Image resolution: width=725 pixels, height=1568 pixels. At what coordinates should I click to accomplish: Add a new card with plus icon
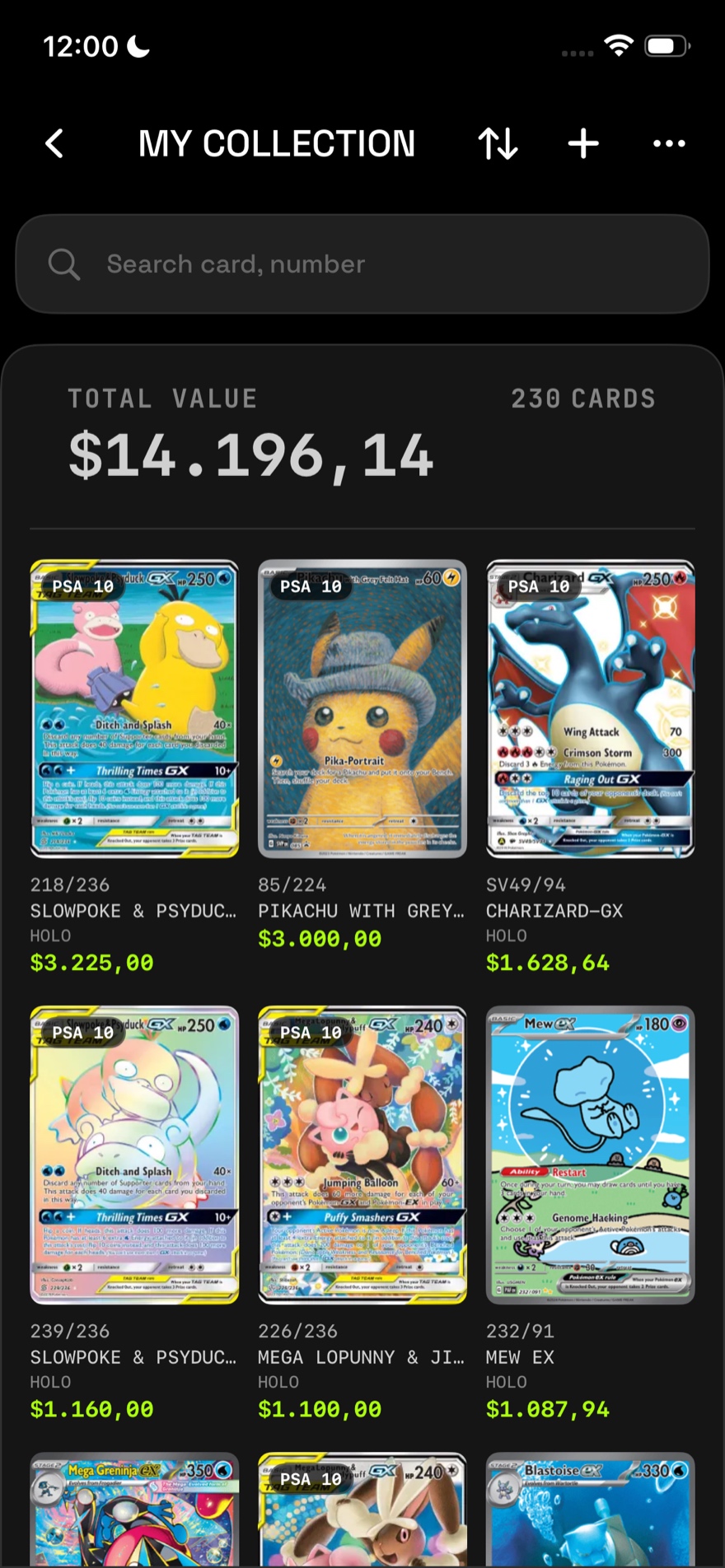583,144
